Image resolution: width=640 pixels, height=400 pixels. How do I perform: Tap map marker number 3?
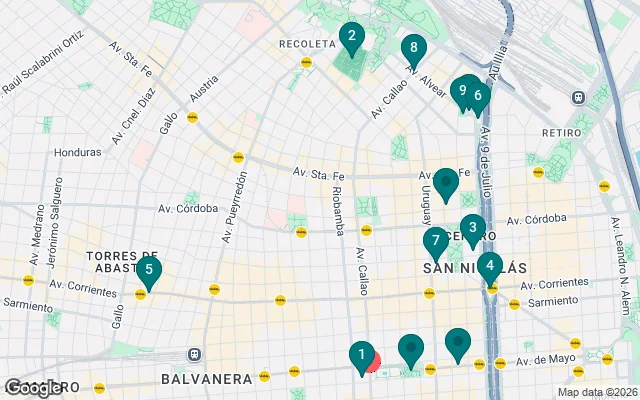[x=472, y=227]
